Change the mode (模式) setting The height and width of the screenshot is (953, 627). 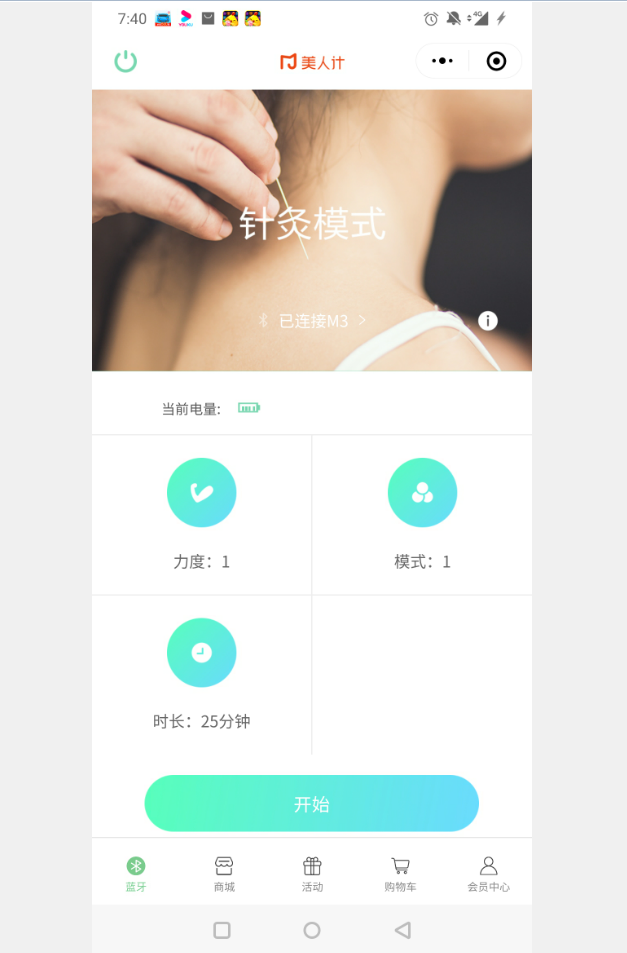pos(422,493)
